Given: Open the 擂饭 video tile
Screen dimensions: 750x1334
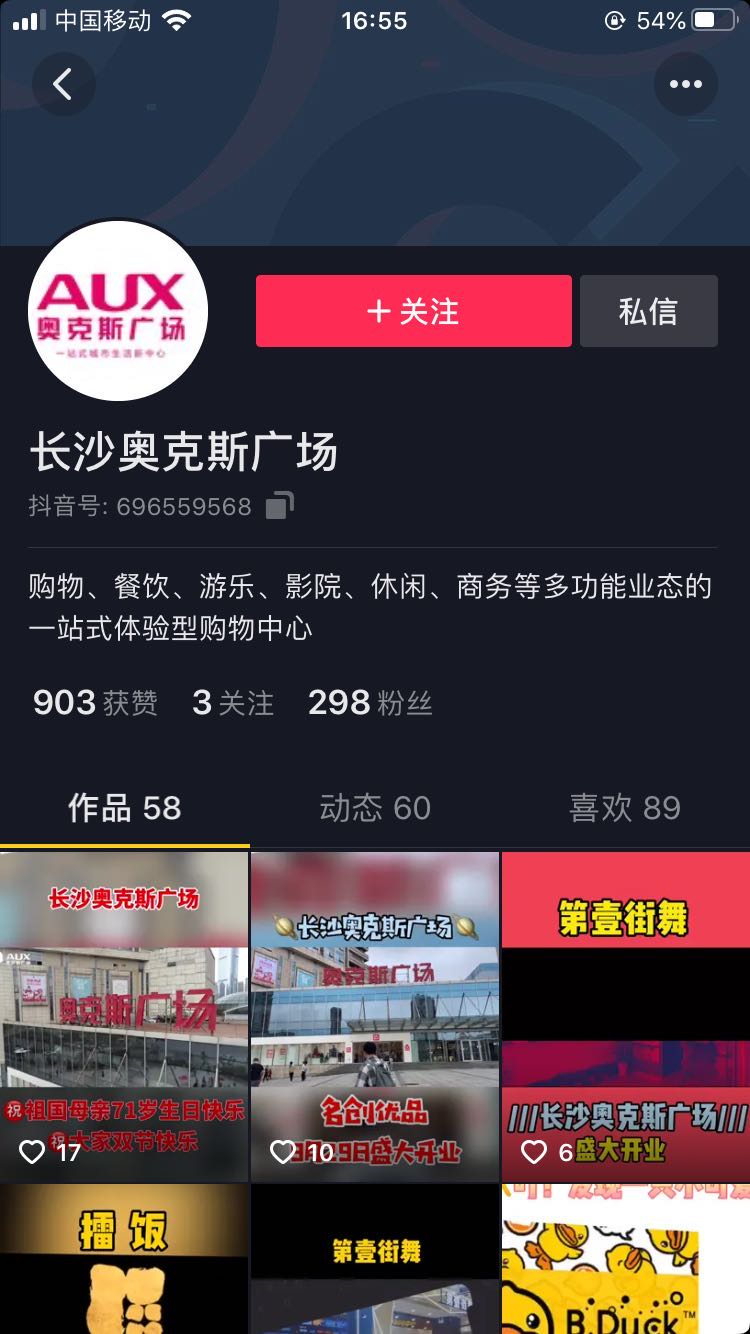Looking at the screenshot, I should (124, 1260).
